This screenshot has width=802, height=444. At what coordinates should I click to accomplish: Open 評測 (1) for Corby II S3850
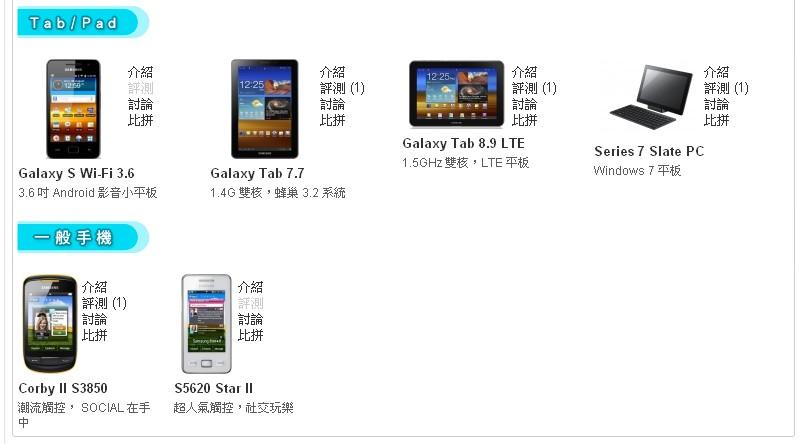click(x=104, y=303)
